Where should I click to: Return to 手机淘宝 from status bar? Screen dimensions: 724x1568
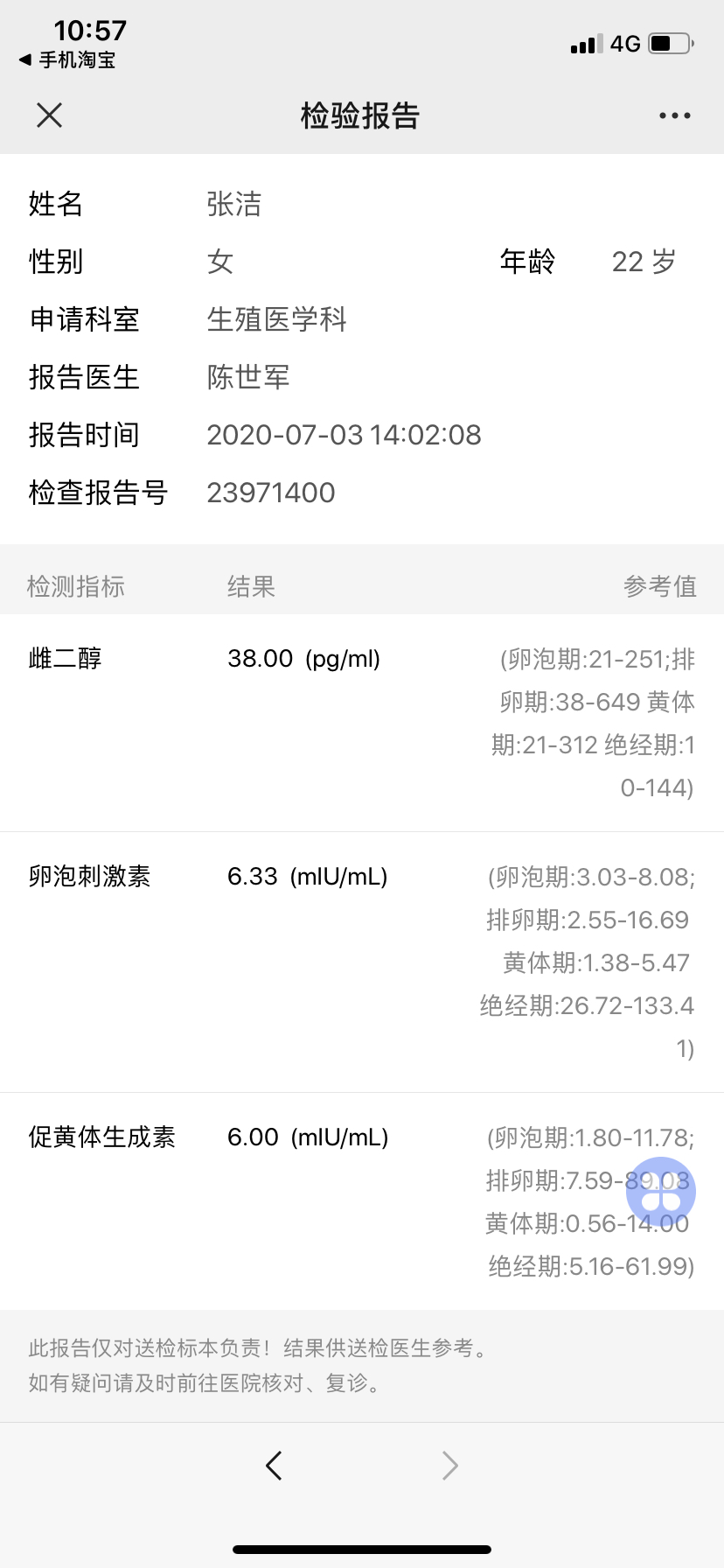(67, 60)
